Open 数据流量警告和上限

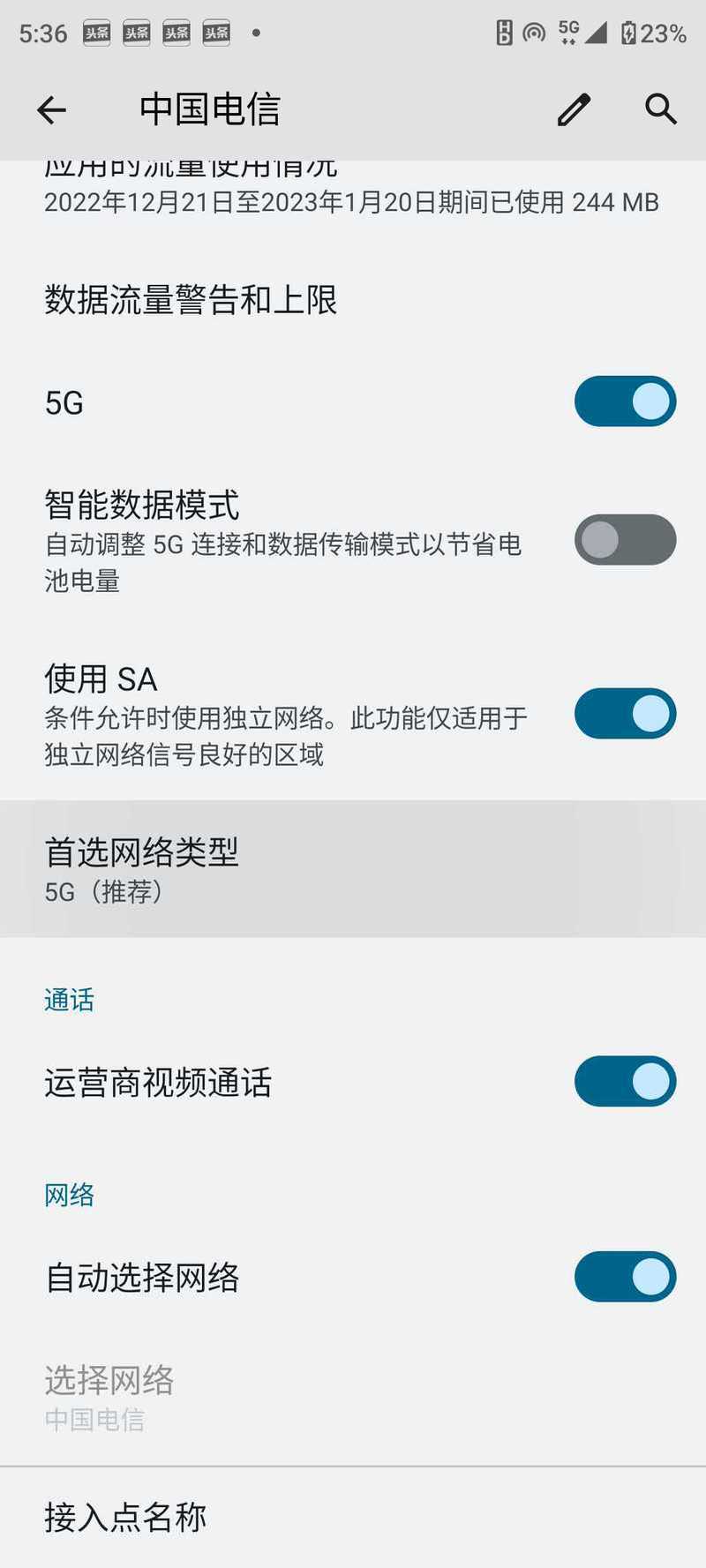coord(353,300)
